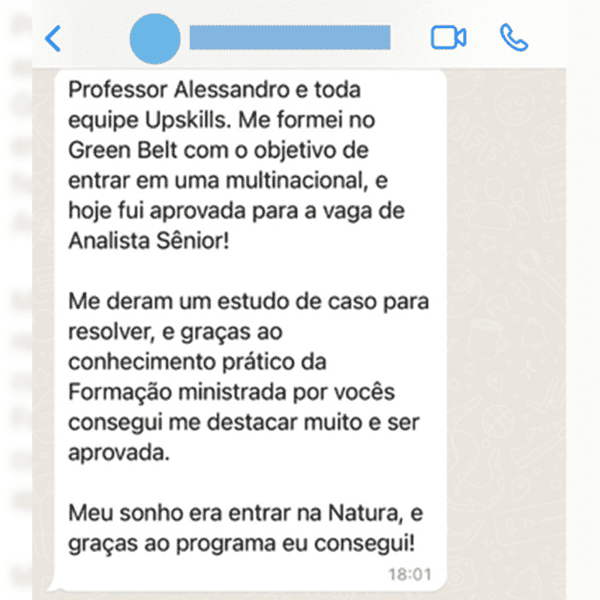
Task: Open contact info from the name bar
Action: [289, 39]
